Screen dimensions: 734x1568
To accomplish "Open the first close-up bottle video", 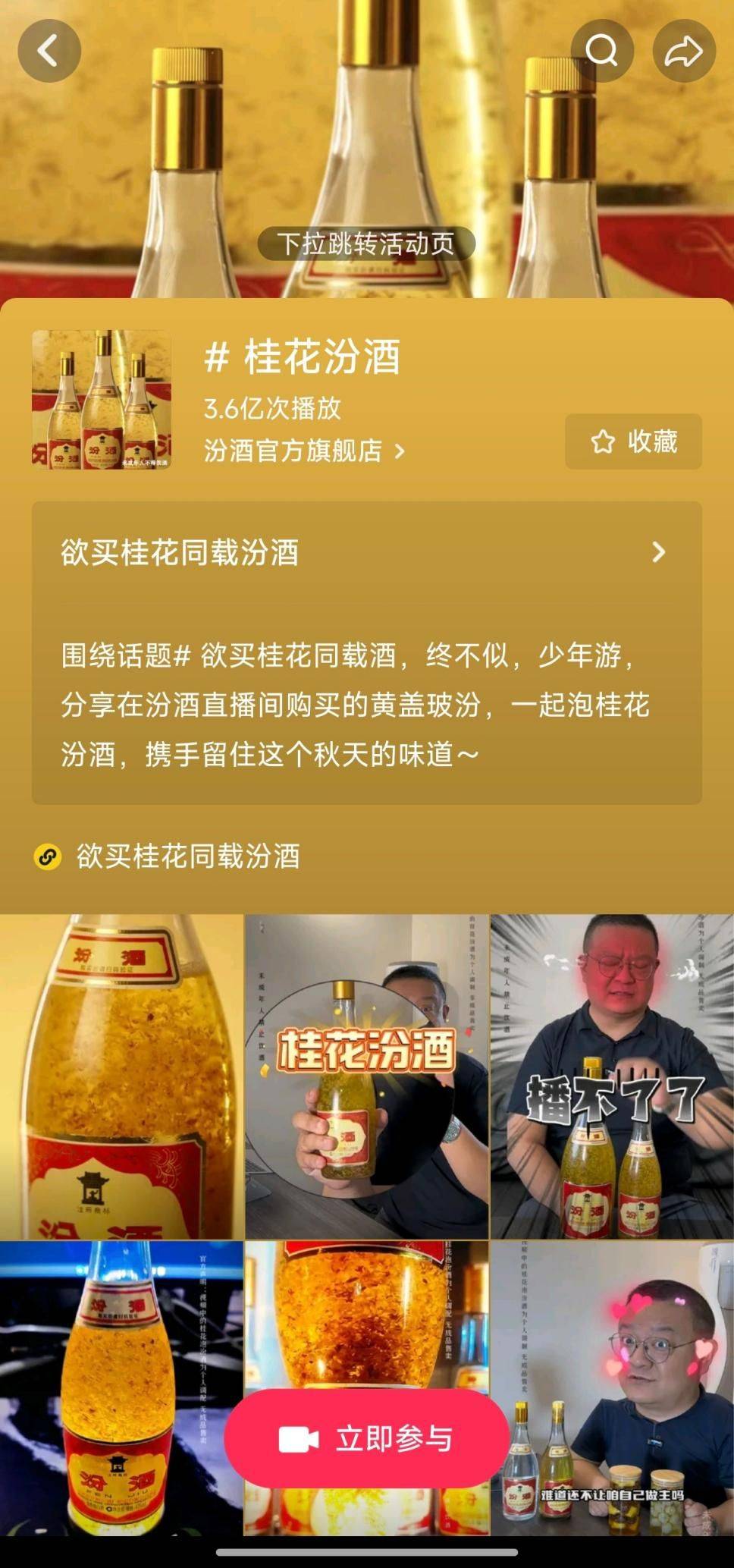I will [x=121, y=1076].
